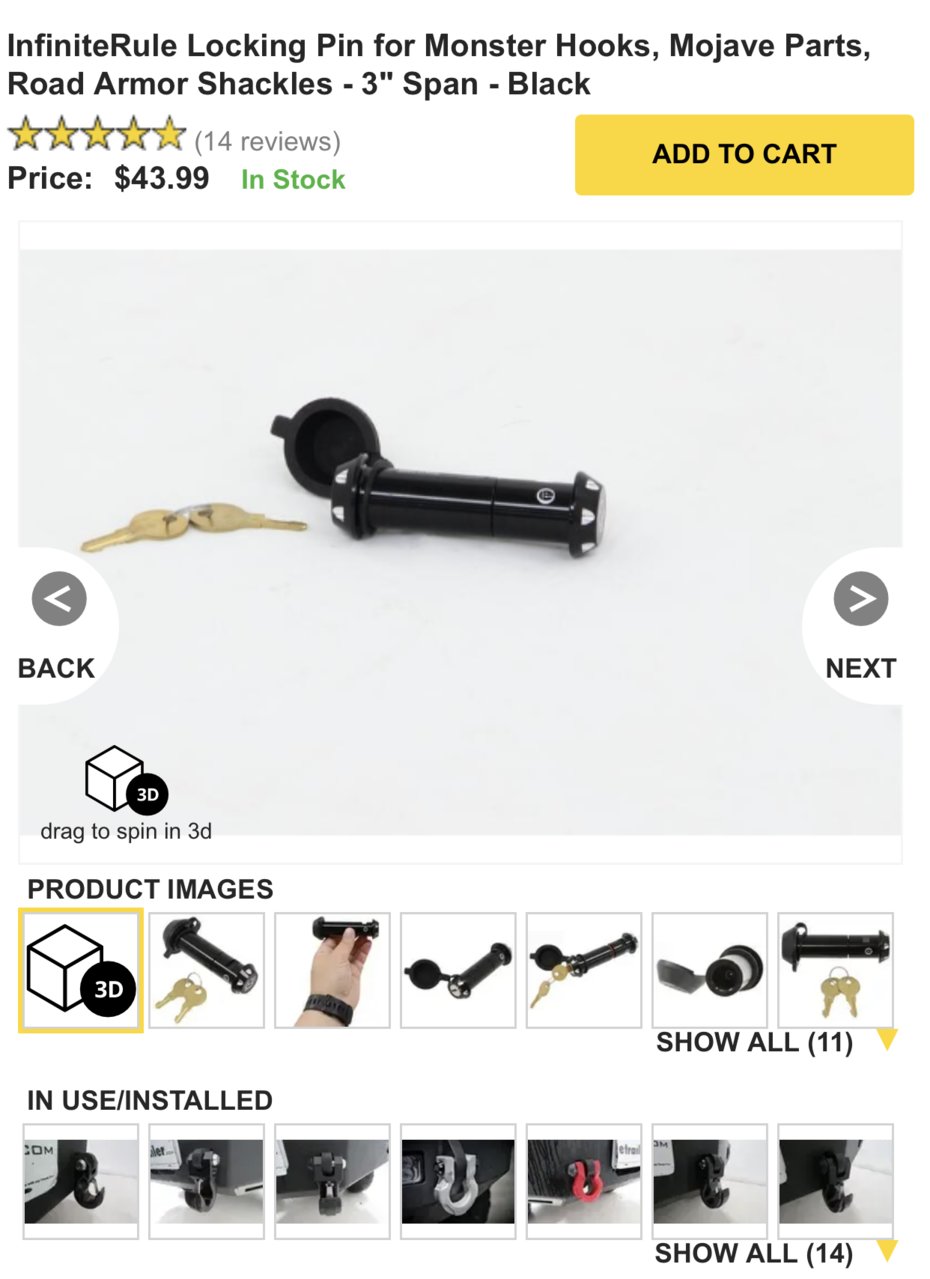Open the red shackle installed photo
The width and height of the screenshot is (930, 1279).
point(583,1181)
